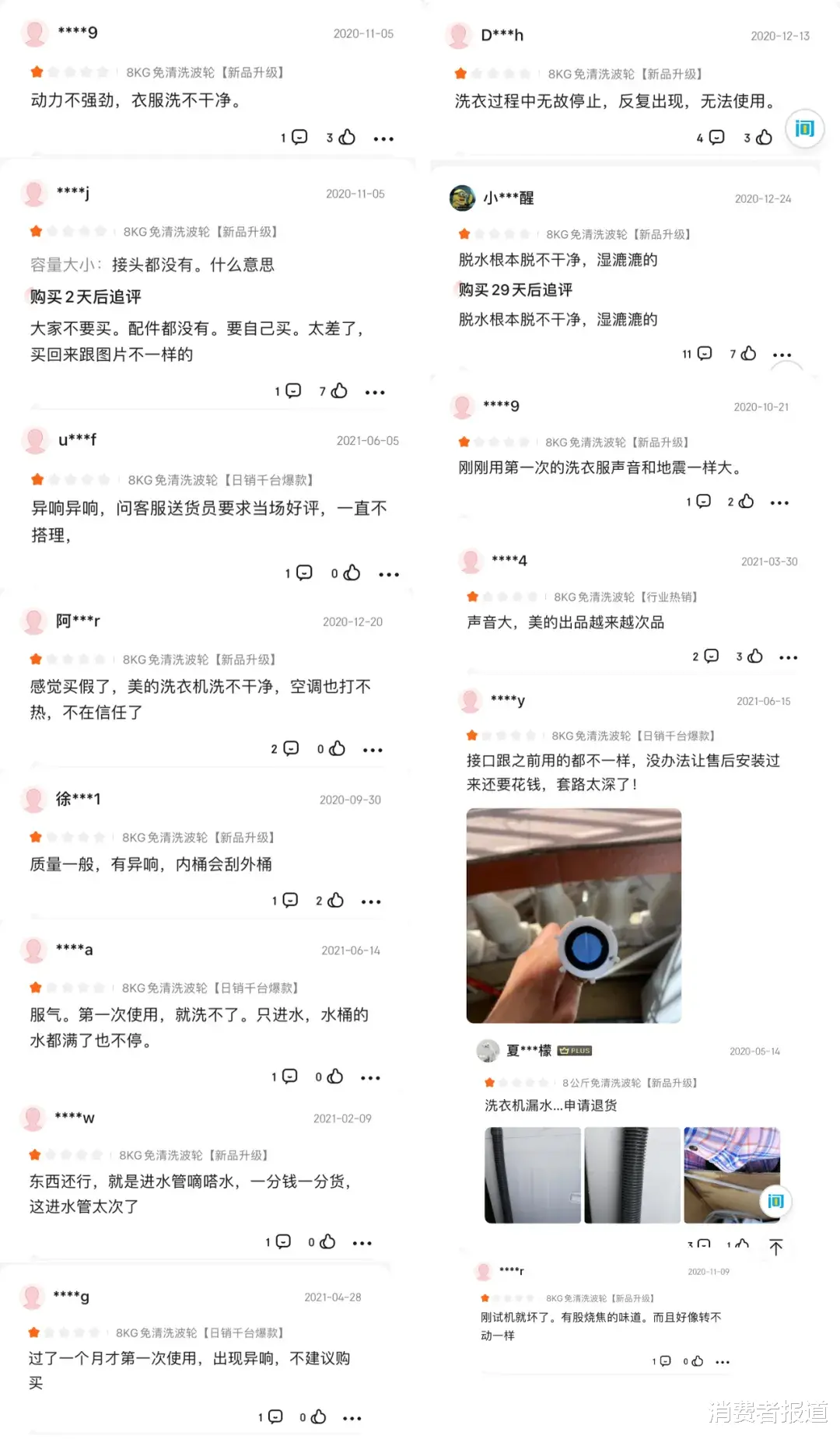Expand more options on ****j's review
The image size is (840, 1439).
click(x=376, y=392)
